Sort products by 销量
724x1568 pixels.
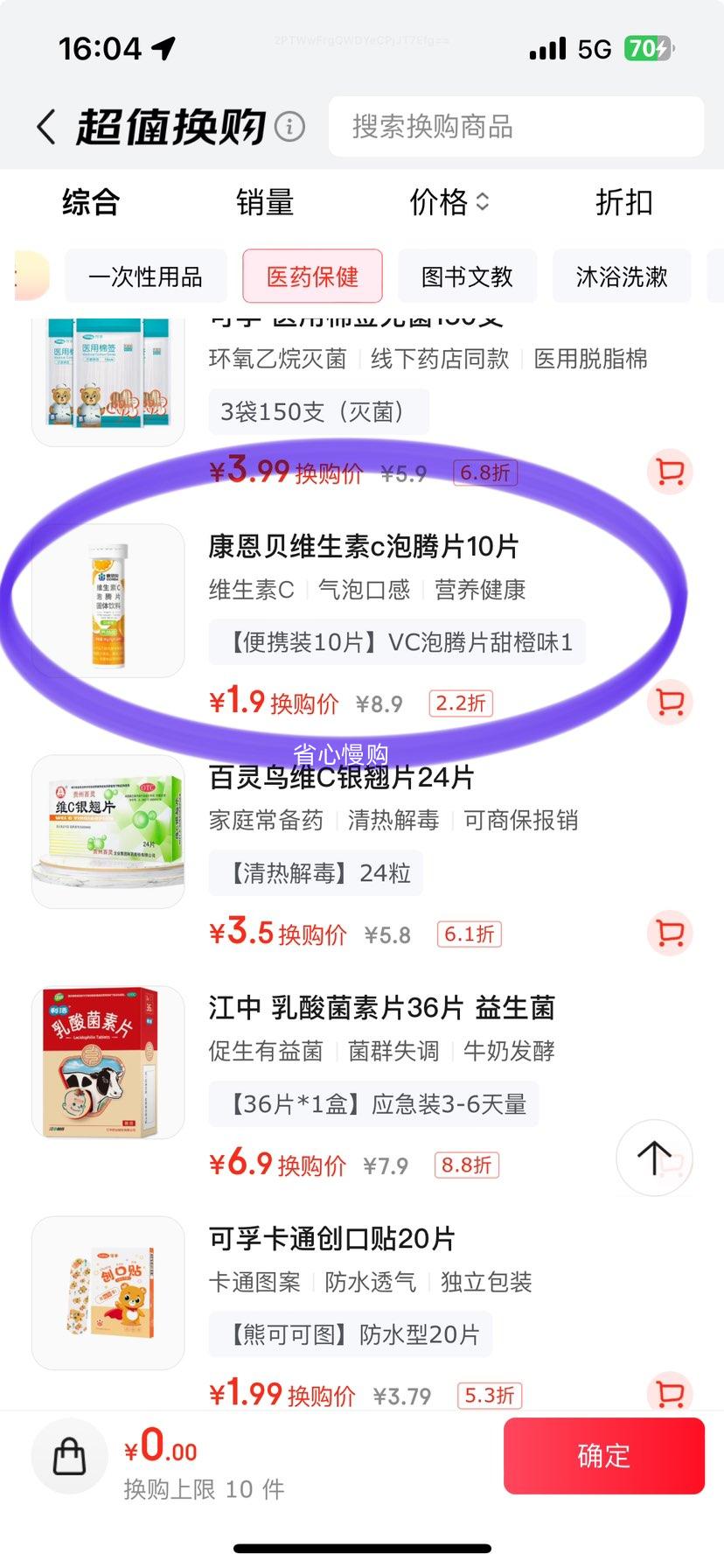[x=264, y=203]
